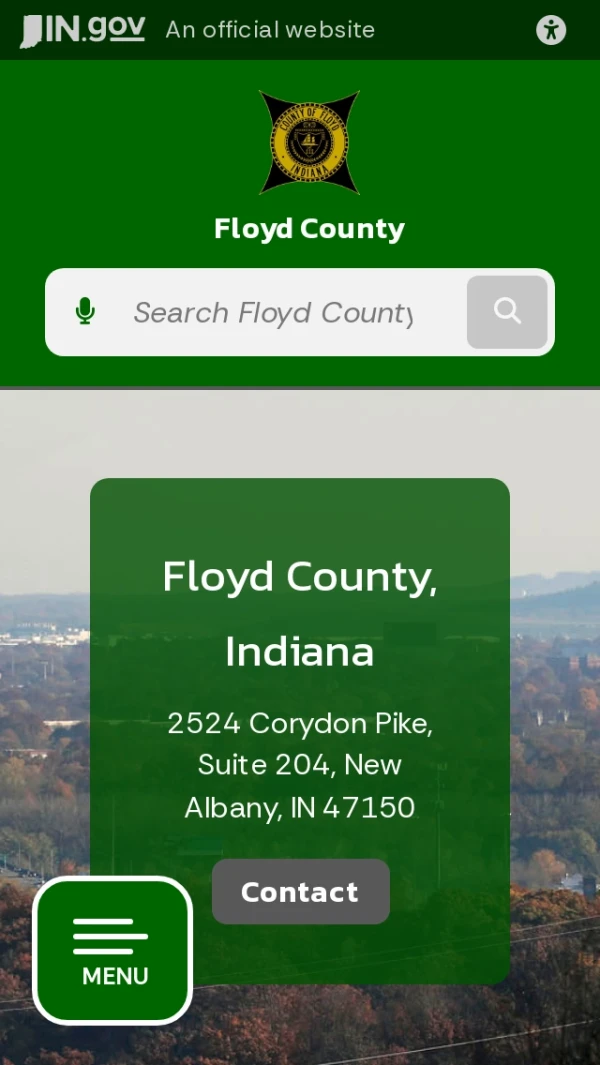Start voice search with the microphone

click(x=86, y=312)
